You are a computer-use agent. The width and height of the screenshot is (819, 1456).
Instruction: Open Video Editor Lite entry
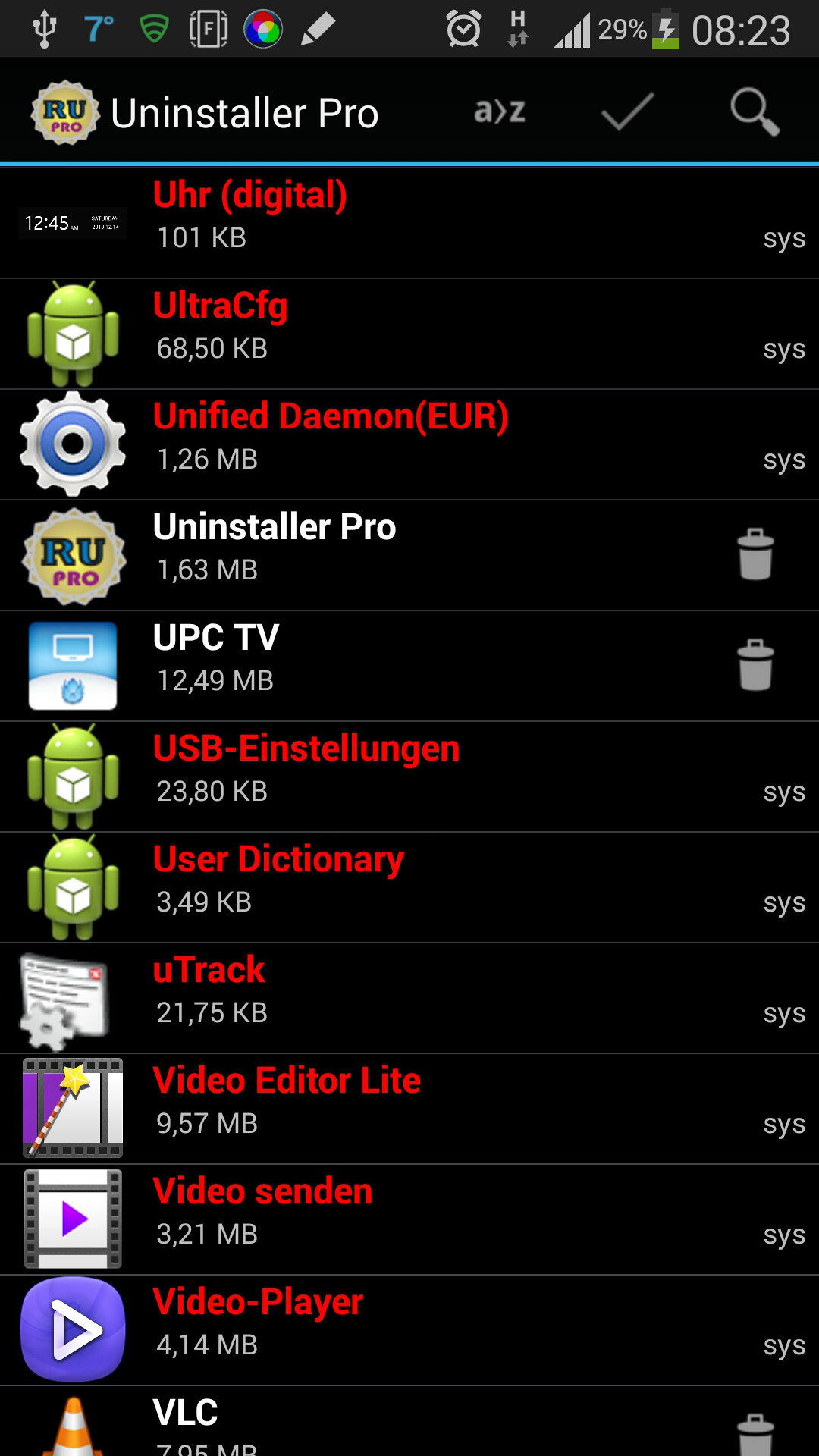(x=409, y=1109)
